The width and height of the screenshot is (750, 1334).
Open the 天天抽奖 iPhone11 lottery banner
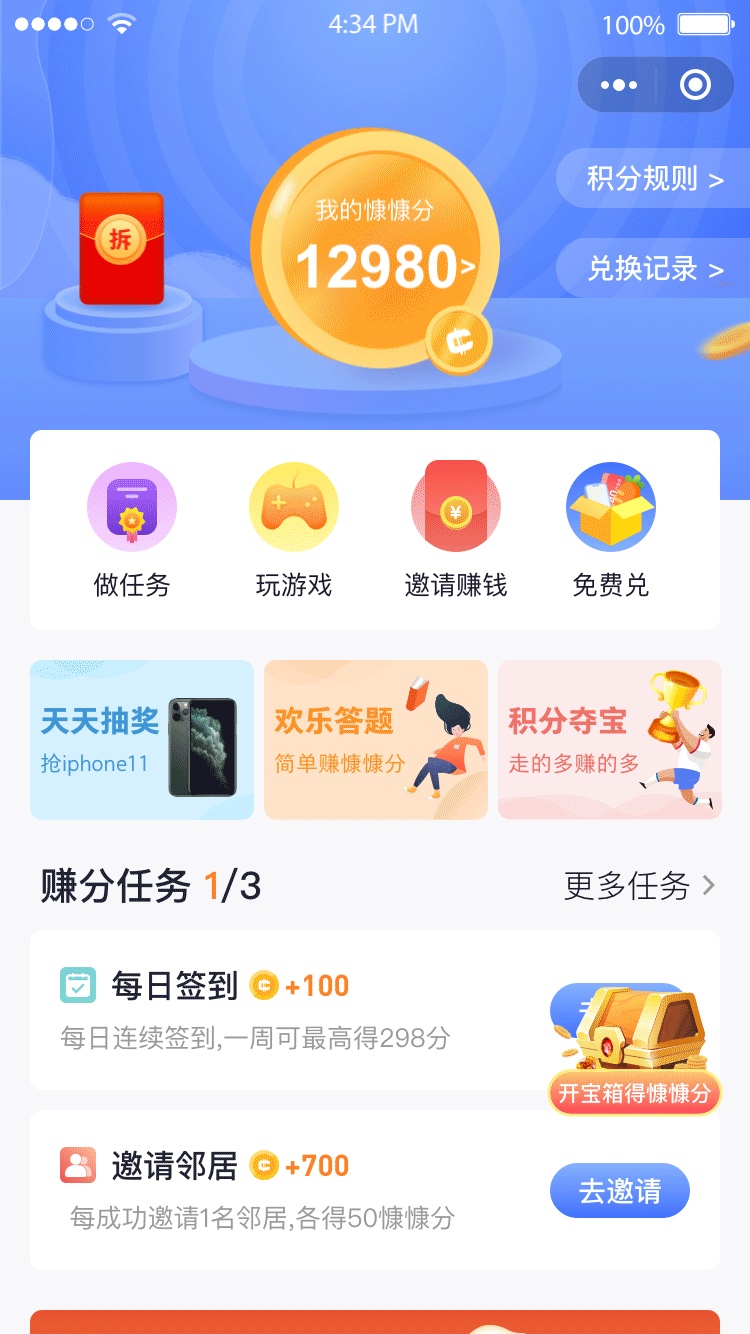[x=142, y=740]
